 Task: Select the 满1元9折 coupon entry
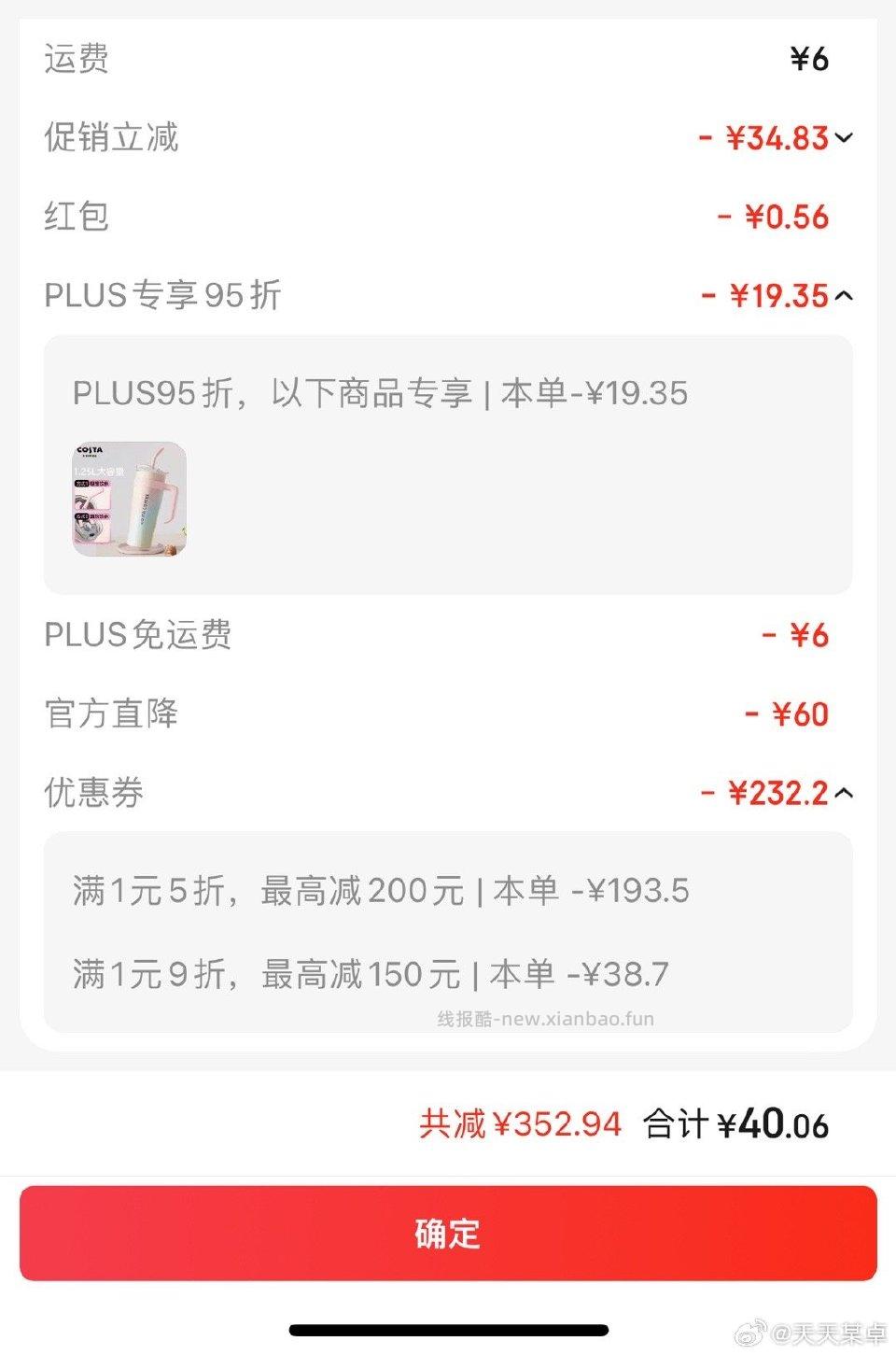click(x=369, y=973)
